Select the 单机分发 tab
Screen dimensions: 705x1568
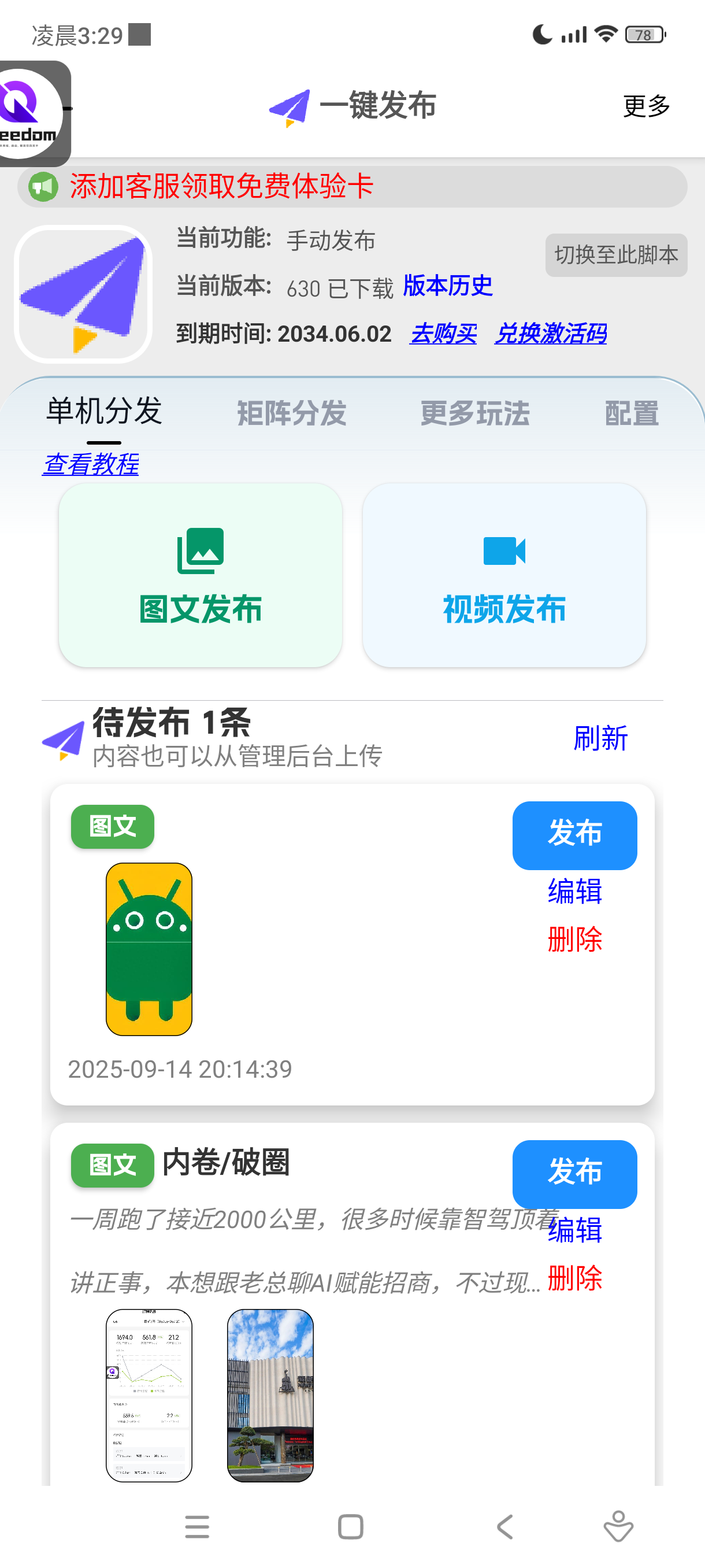pos(104,412)
